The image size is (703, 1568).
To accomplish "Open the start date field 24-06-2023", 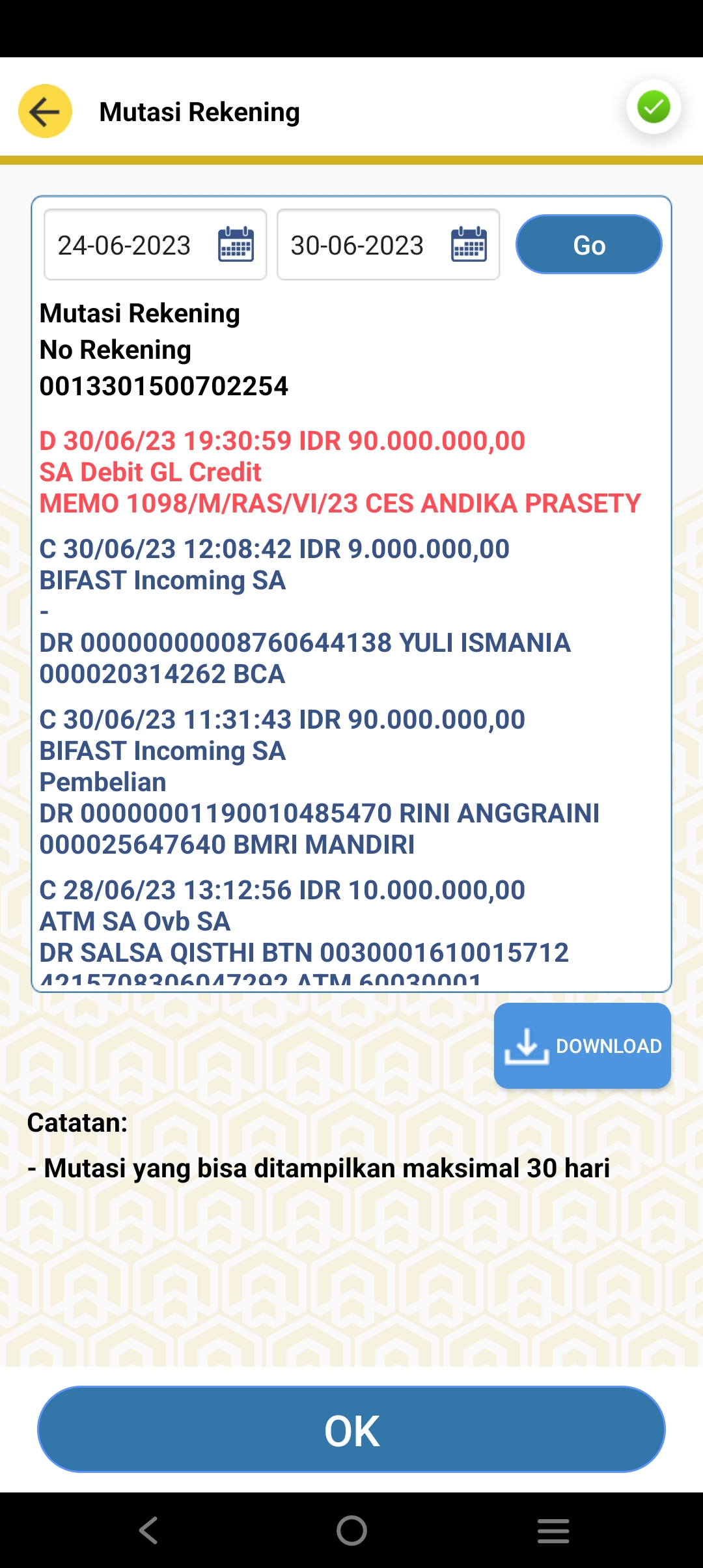I will pos(155,245).
